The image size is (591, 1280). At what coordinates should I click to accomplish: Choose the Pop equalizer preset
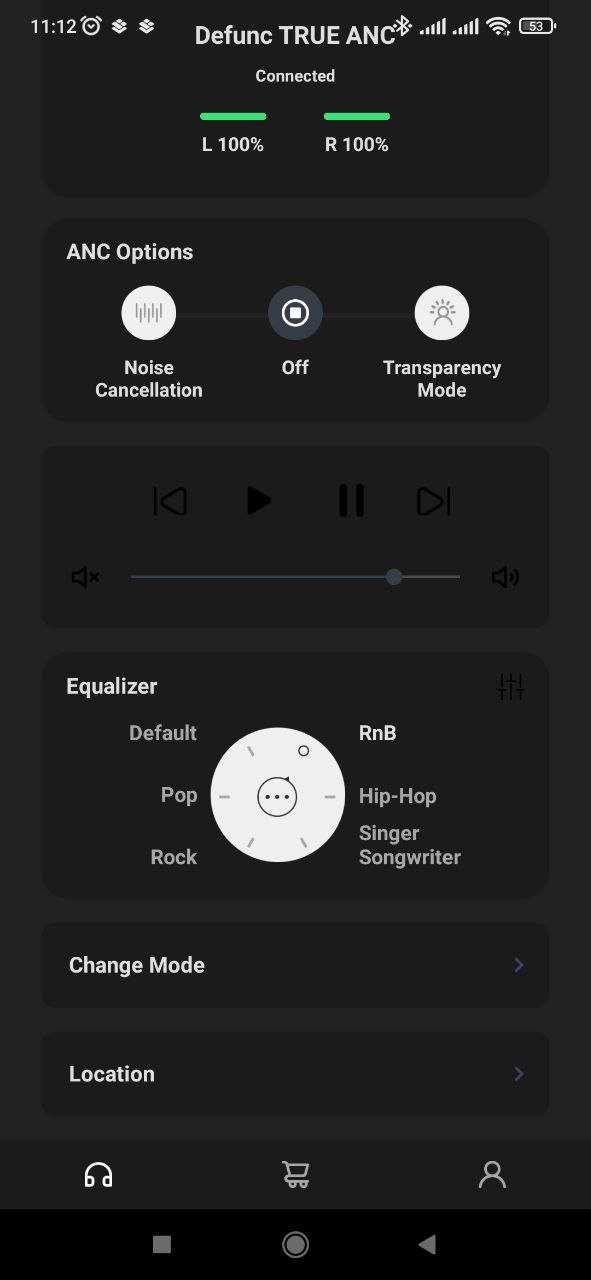click(179, 795)
